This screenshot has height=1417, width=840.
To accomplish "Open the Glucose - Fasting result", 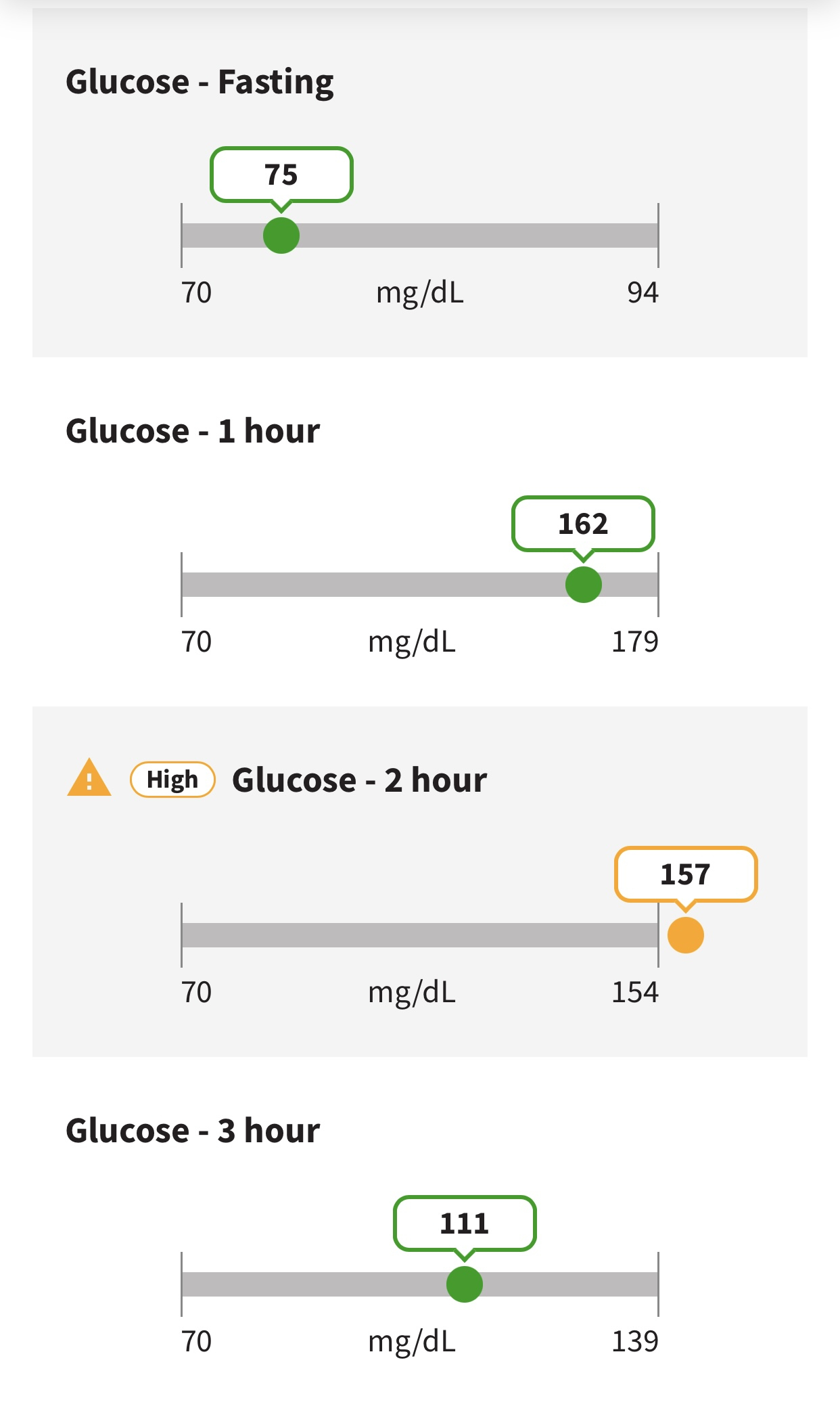I will tap(419, 183).
